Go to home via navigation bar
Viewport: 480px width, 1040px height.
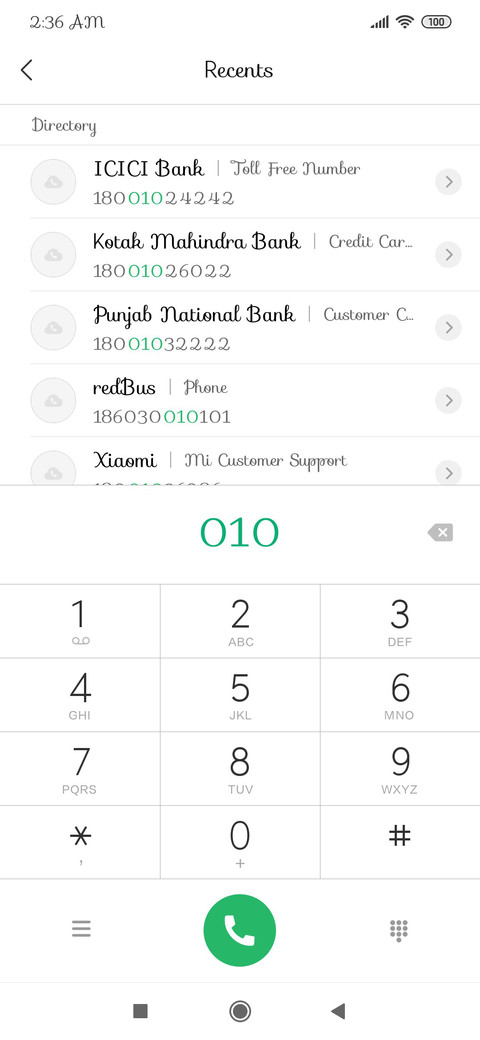click(x=239, y=1011)
